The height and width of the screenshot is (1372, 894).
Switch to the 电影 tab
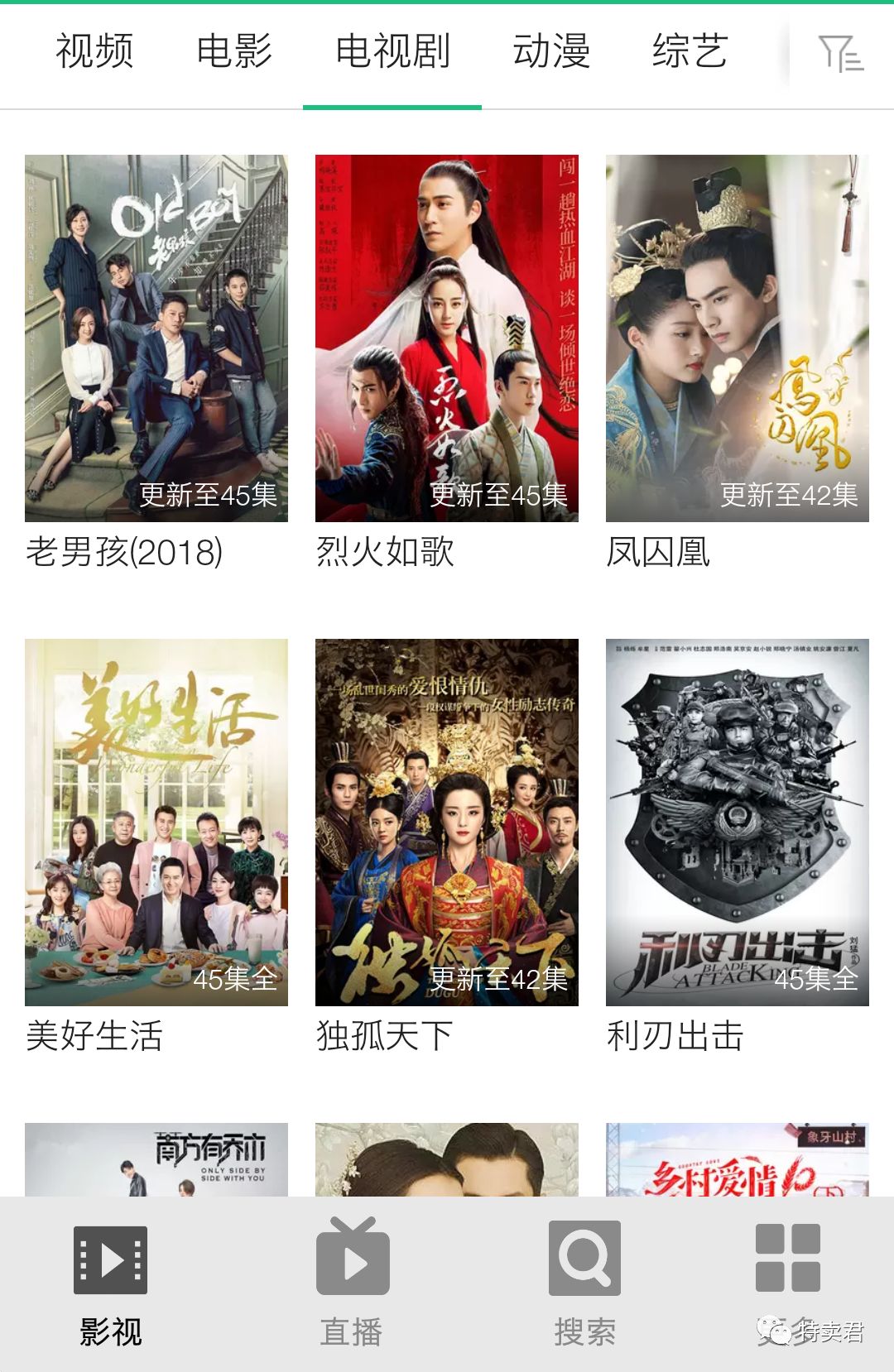click(x=234, y=51)
